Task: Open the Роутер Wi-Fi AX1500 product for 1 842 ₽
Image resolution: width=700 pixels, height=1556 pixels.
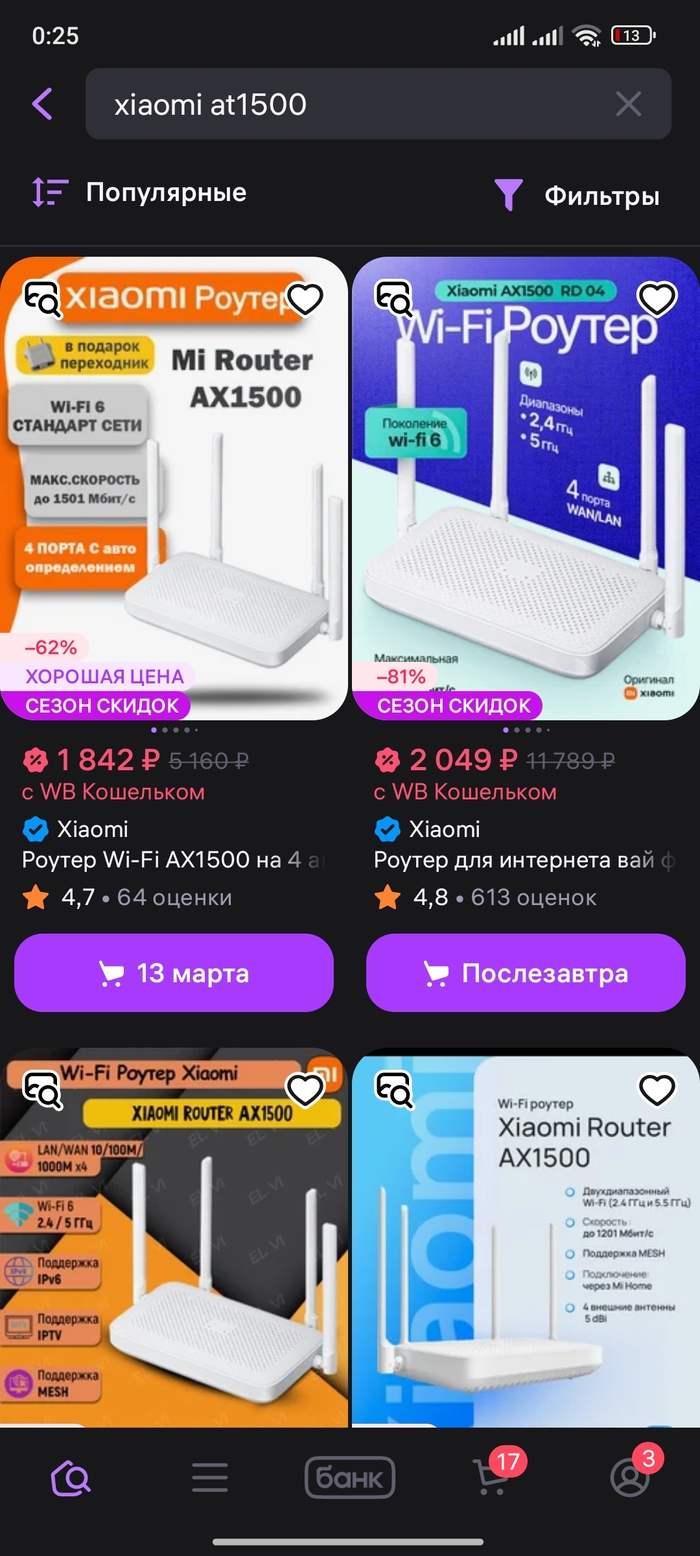Action: coord(174,860)
